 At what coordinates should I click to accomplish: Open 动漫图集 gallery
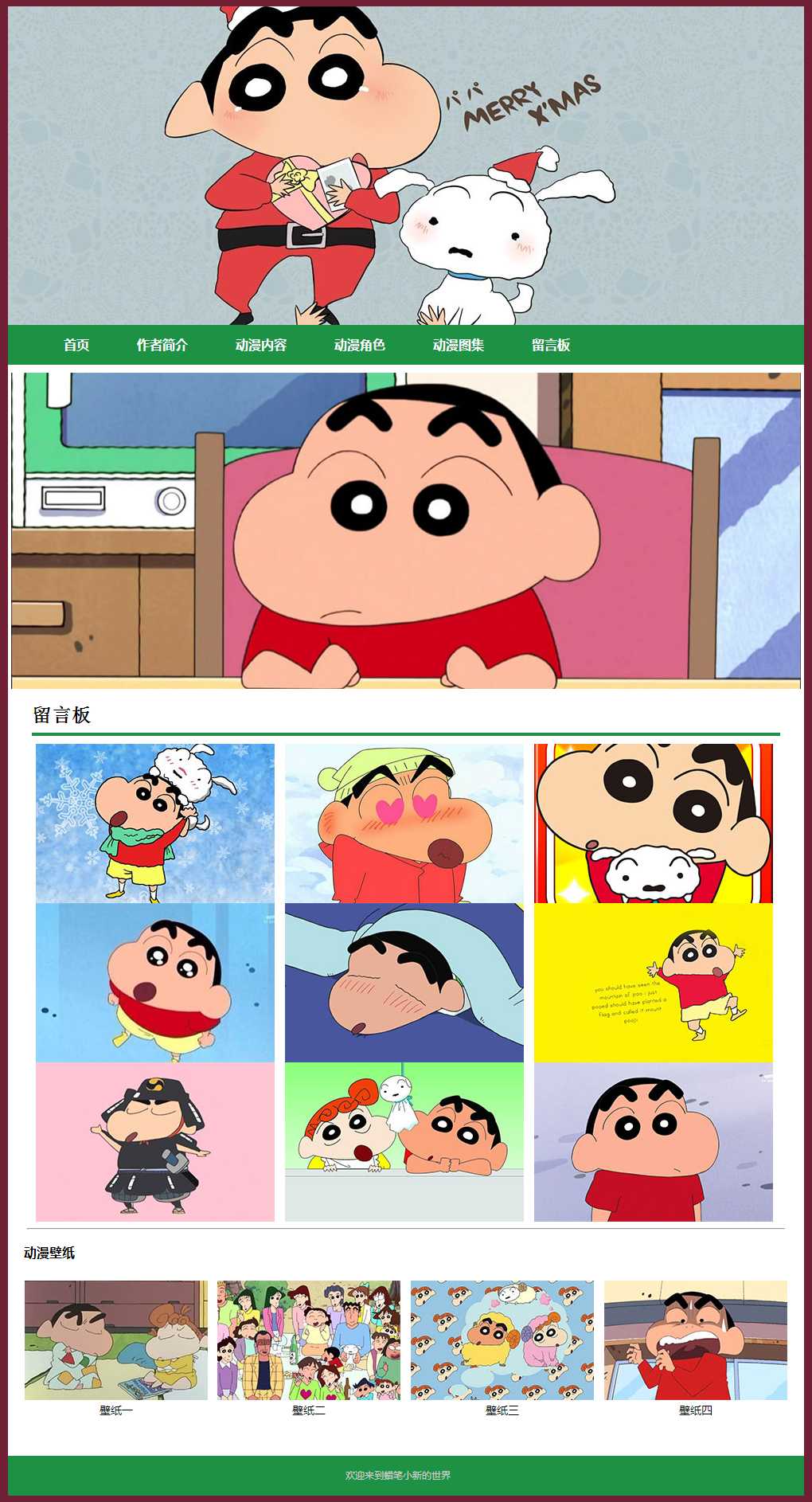click(x=458, y=345)
